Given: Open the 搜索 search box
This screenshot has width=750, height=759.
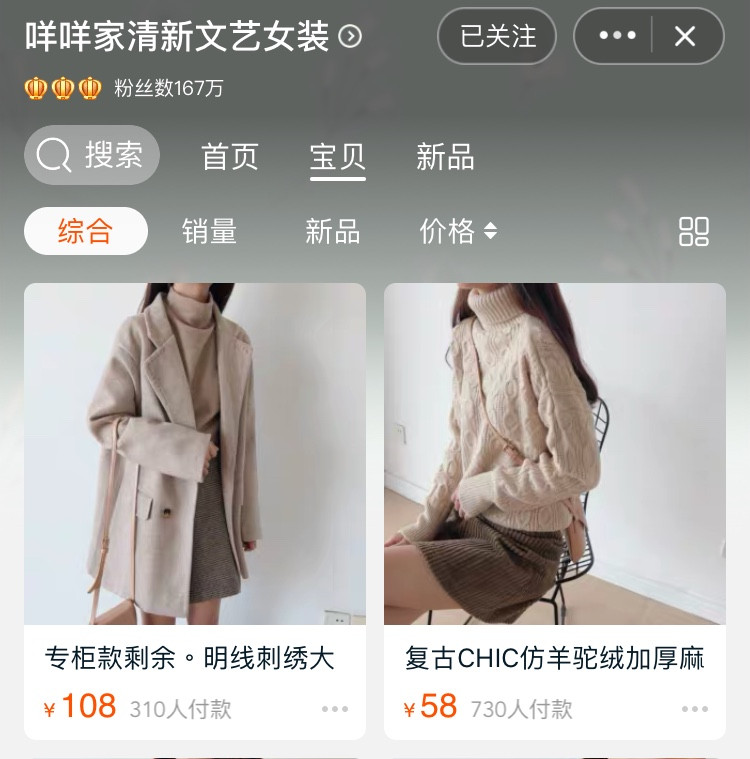Looking at the screenshot, I should (x=92, y=155).
